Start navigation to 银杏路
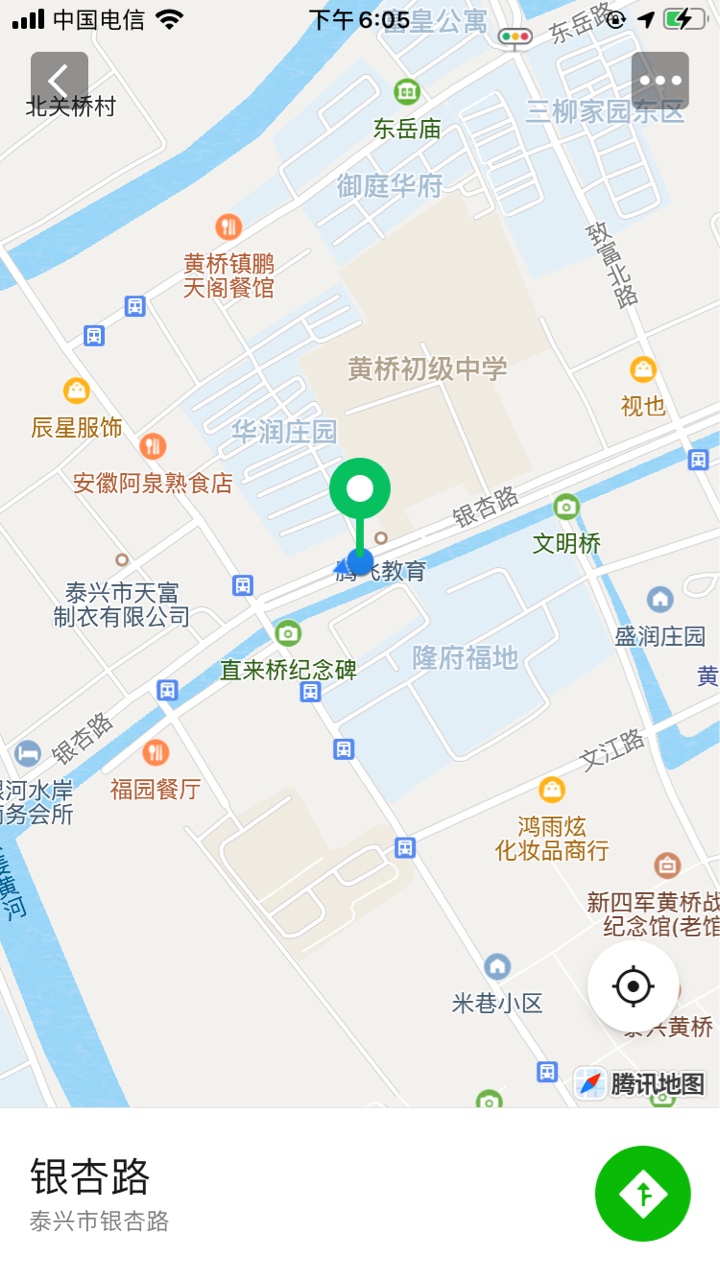This screenshot has height=1280, width=720. click(x=643, y=1193)
